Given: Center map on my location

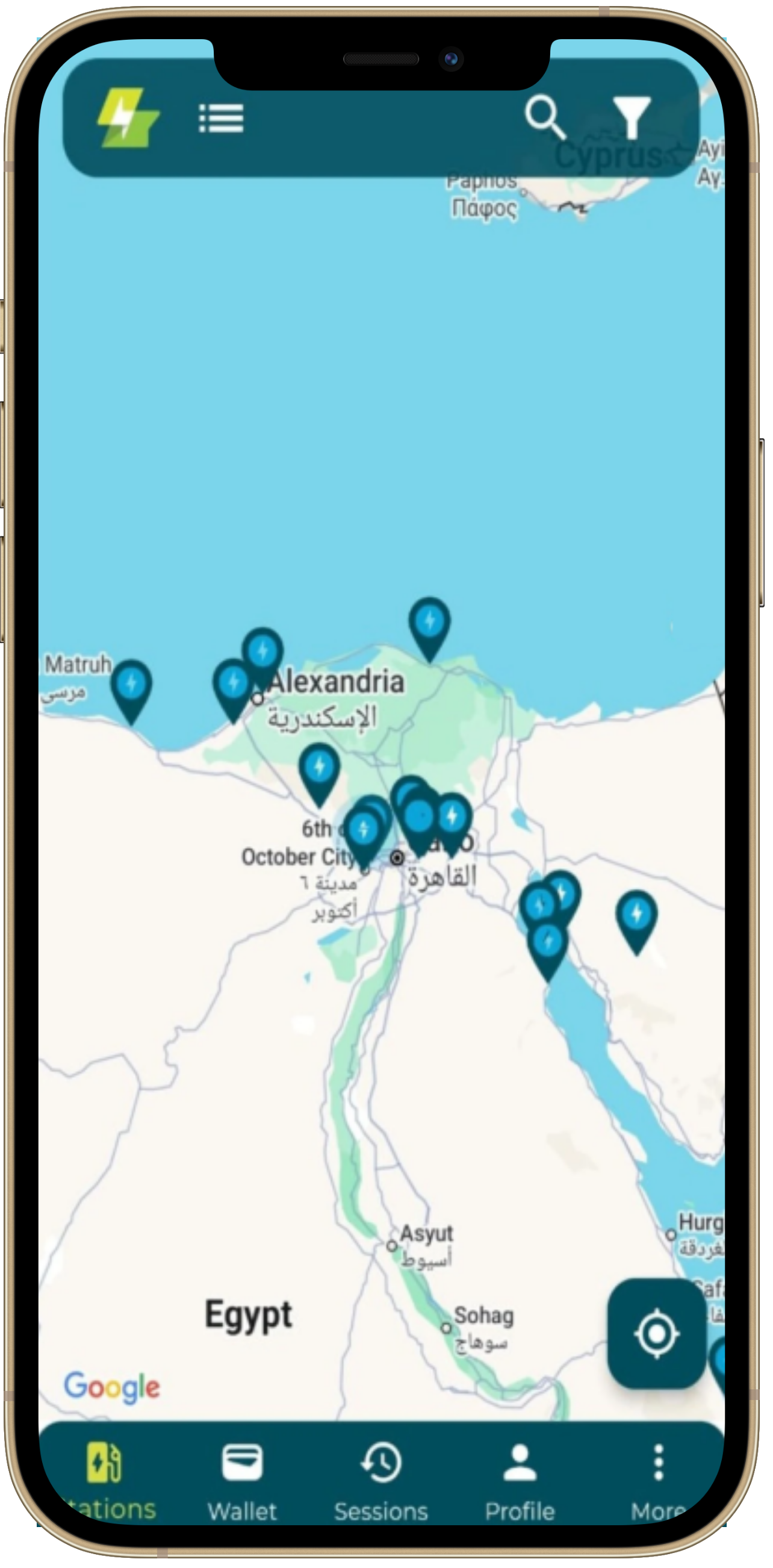Looking at the screenshot, I should (x=656, y=1334).
